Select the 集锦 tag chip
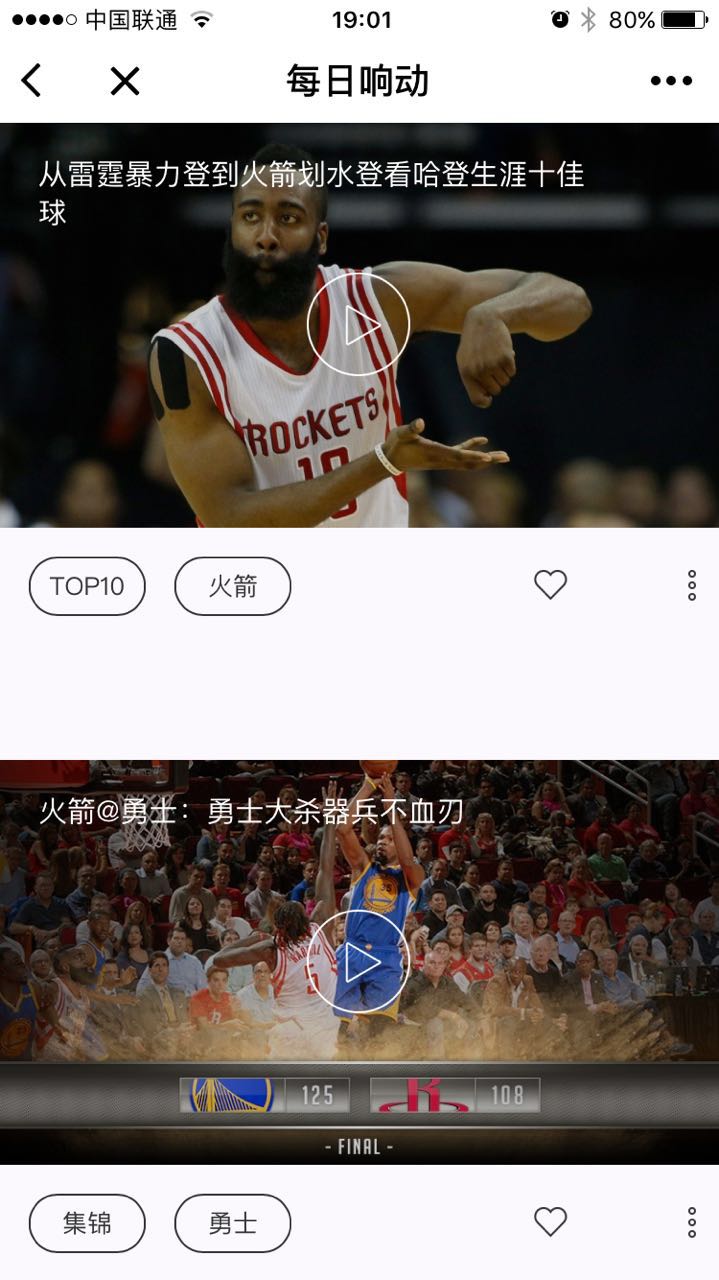 [x=87, y=1223]
